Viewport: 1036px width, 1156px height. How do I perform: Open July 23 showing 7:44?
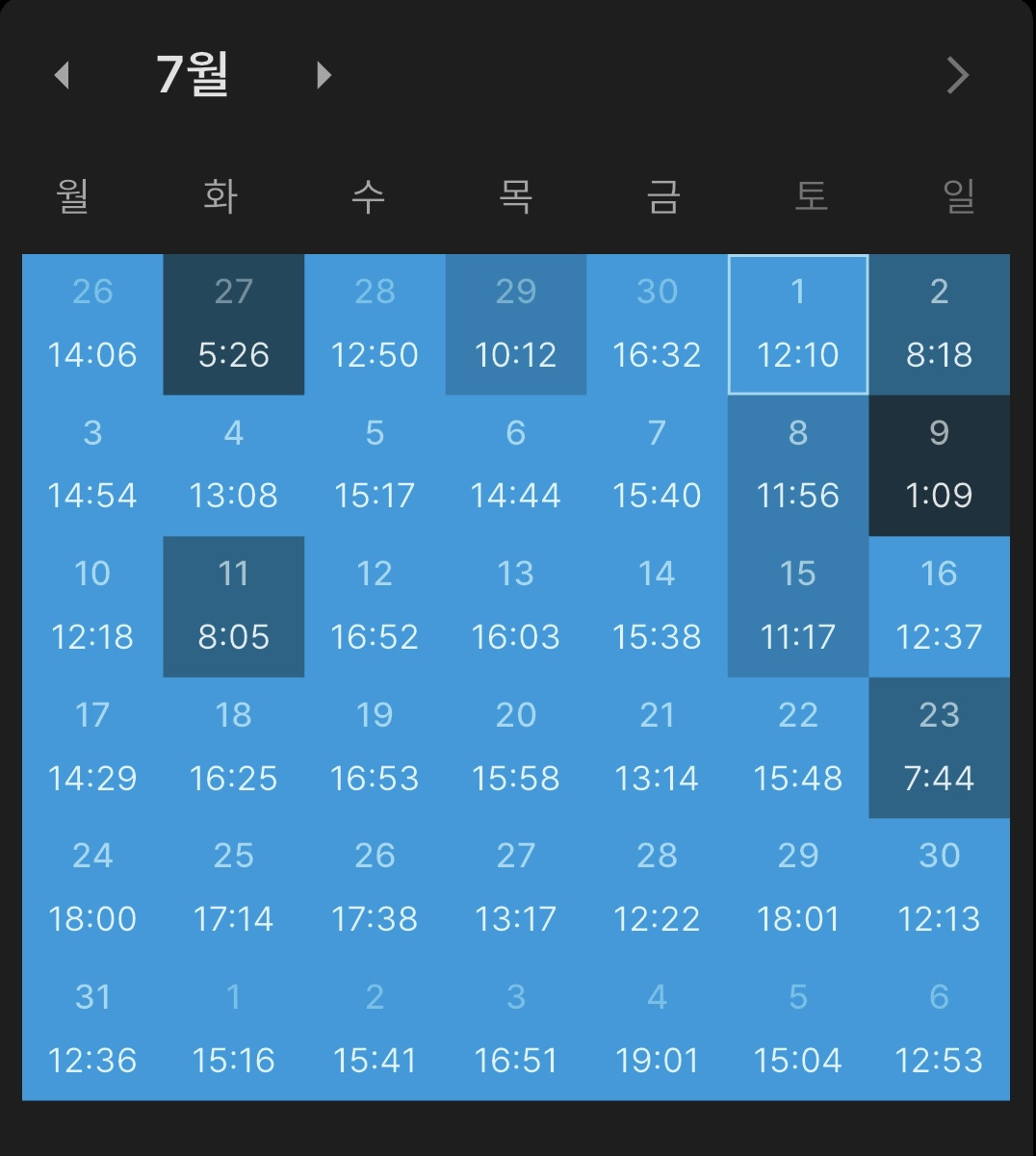point(939,747)
